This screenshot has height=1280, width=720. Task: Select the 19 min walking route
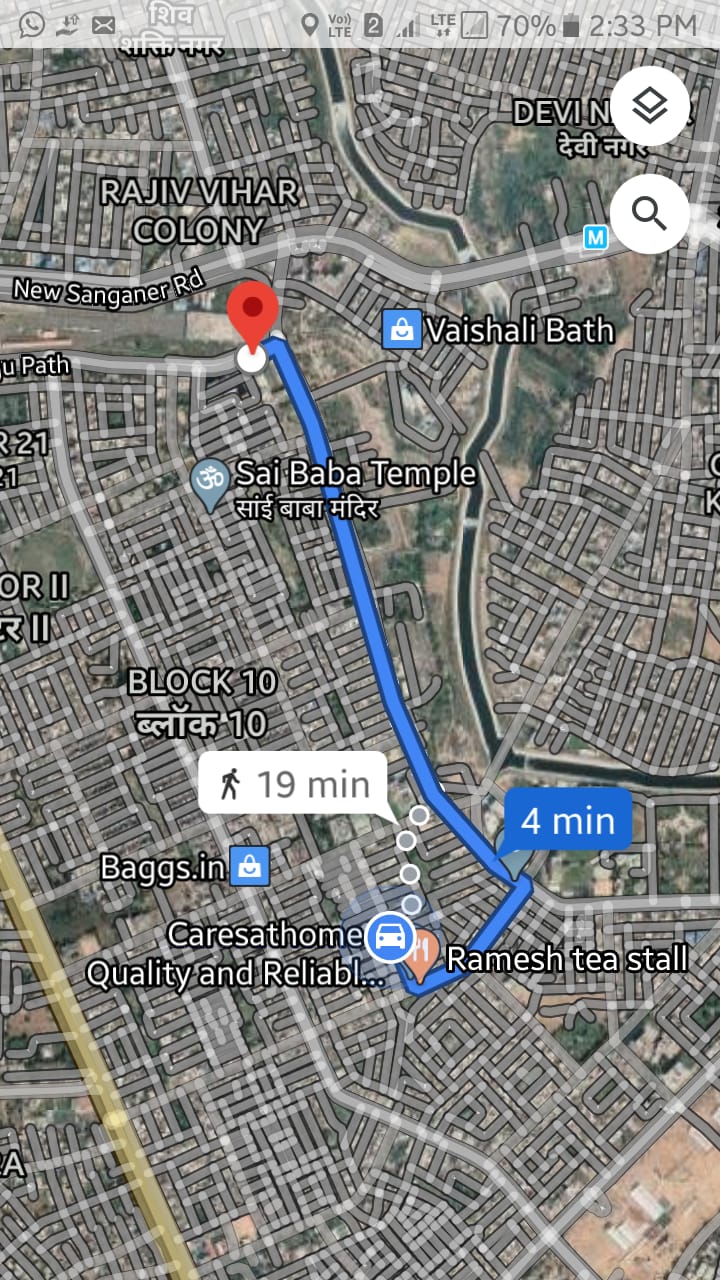292,784
